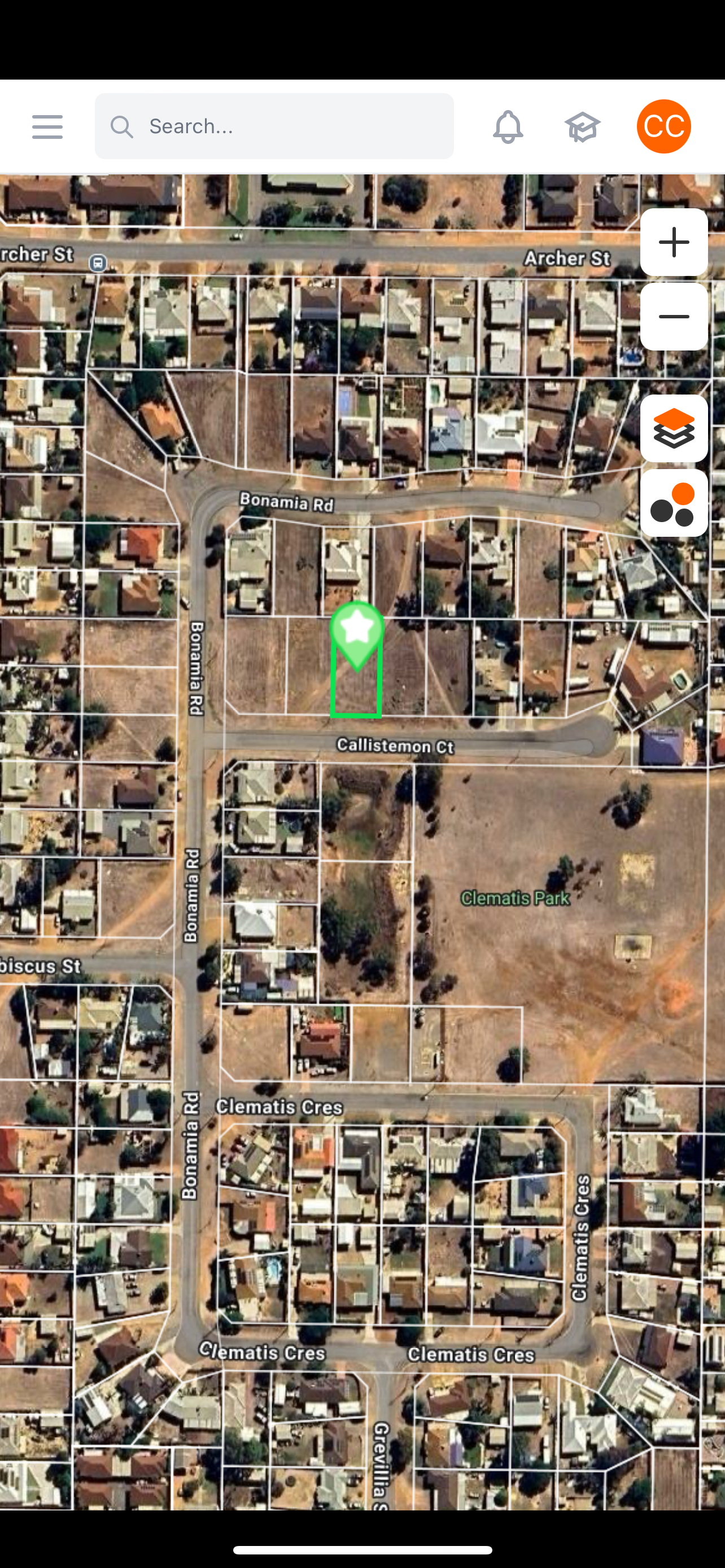725x1568 pixels.
Task: Tap the three-dots map button
Action: (x=673, y=503)
